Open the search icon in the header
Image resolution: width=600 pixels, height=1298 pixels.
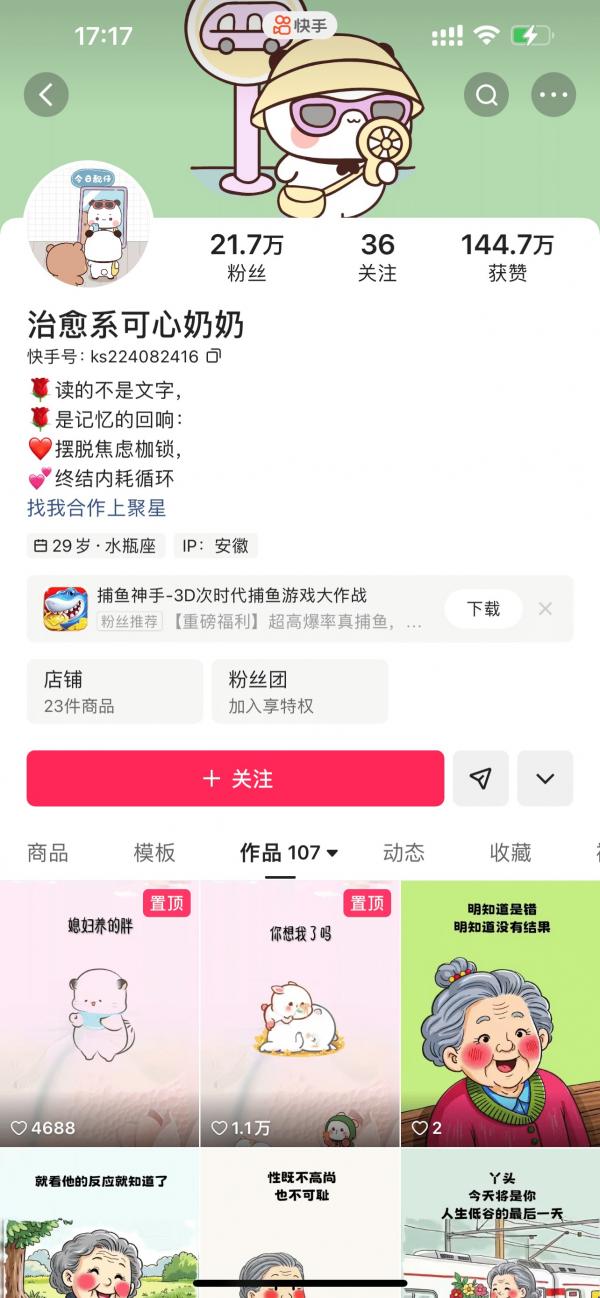pyautogui.click(x=487, y=95)
